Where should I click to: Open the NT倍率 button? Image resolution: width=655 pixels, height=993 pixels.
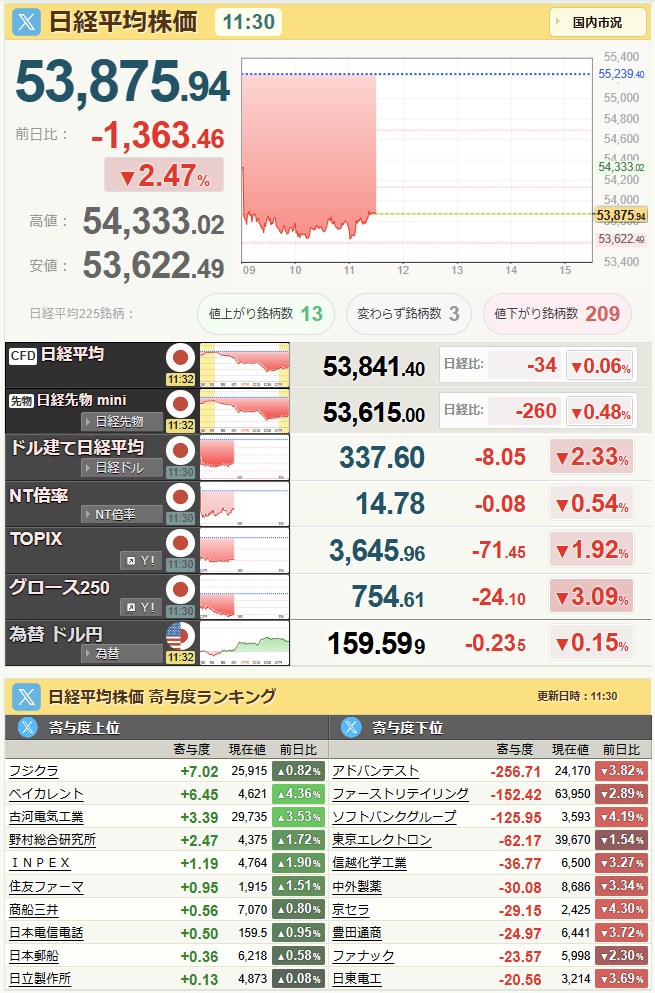tap(120, 514)
